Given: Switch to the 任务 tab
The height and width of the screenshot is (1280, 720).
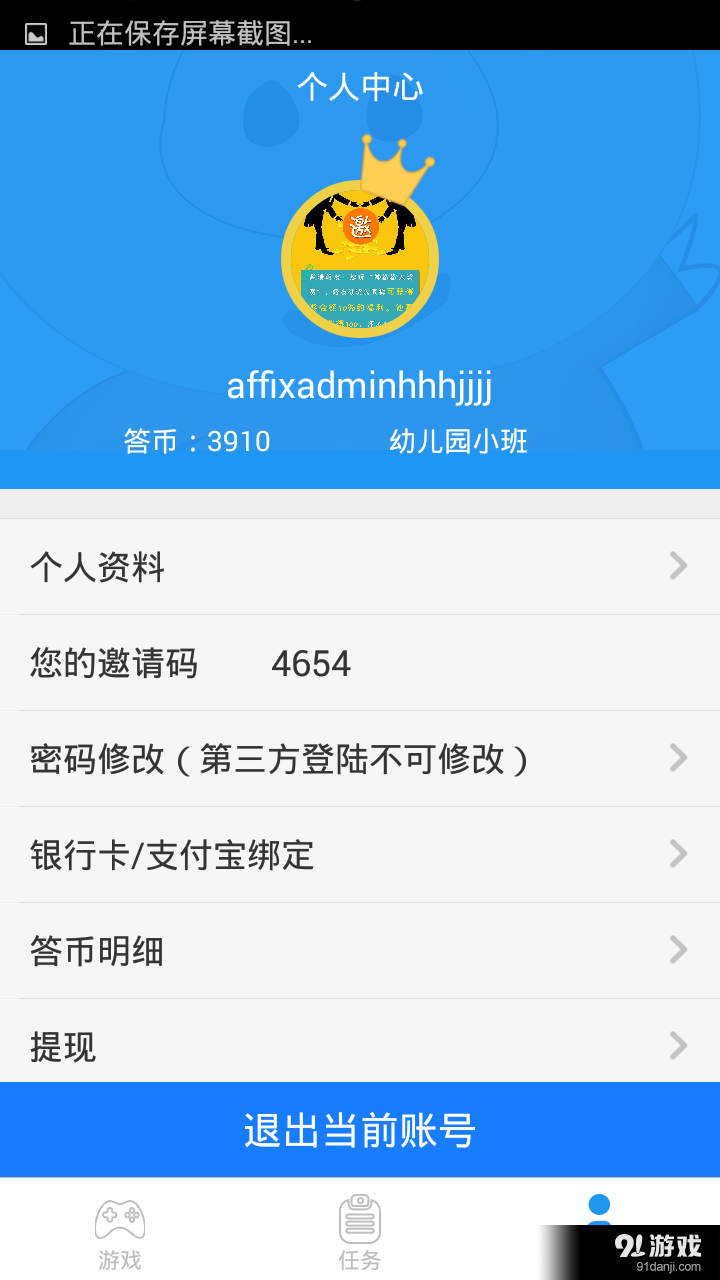Looking at the screenshot, I should pos(360,1232).
